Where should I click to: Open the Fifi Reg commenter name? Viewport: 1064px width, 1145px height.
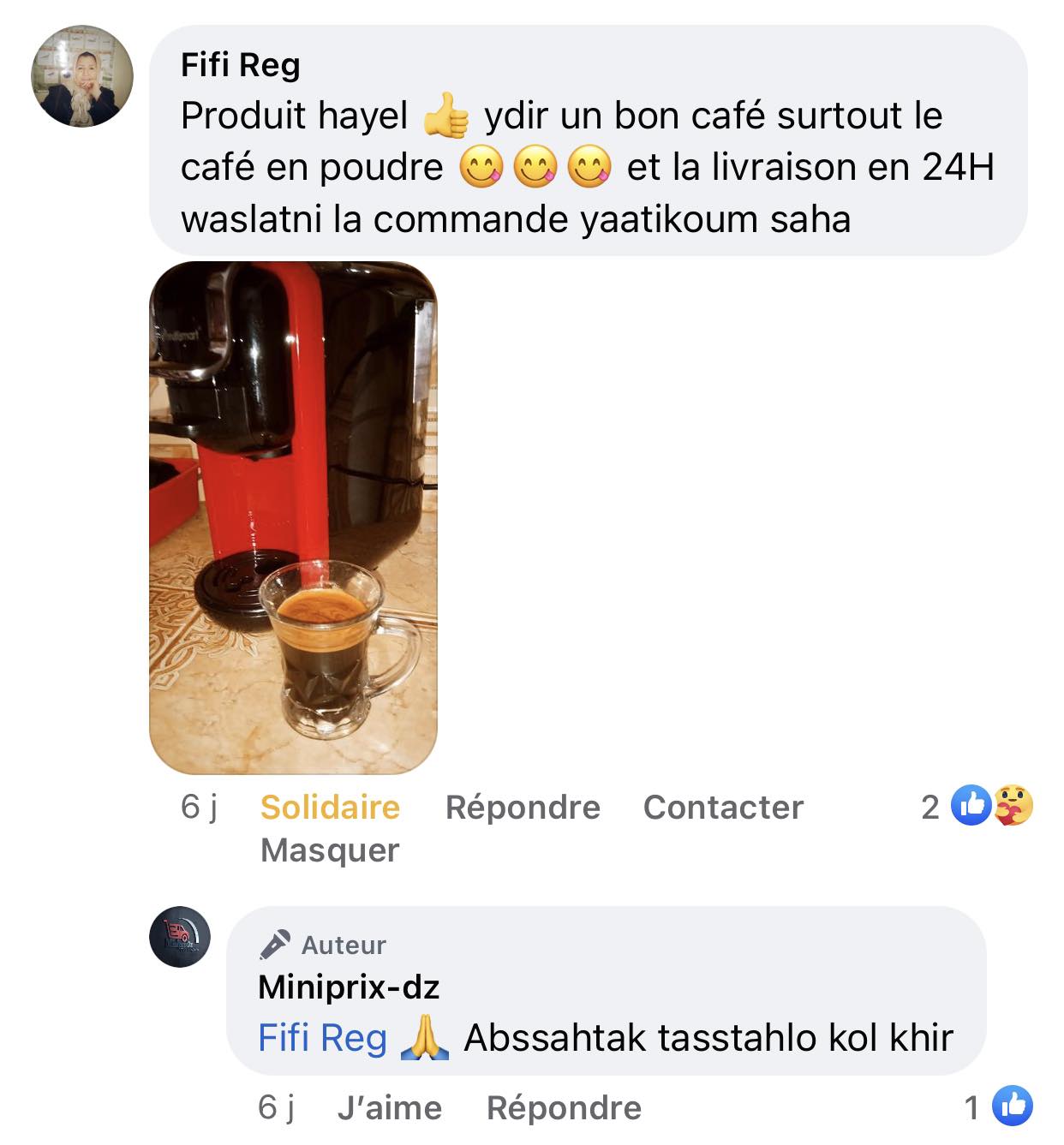click(x=240, y=65)
